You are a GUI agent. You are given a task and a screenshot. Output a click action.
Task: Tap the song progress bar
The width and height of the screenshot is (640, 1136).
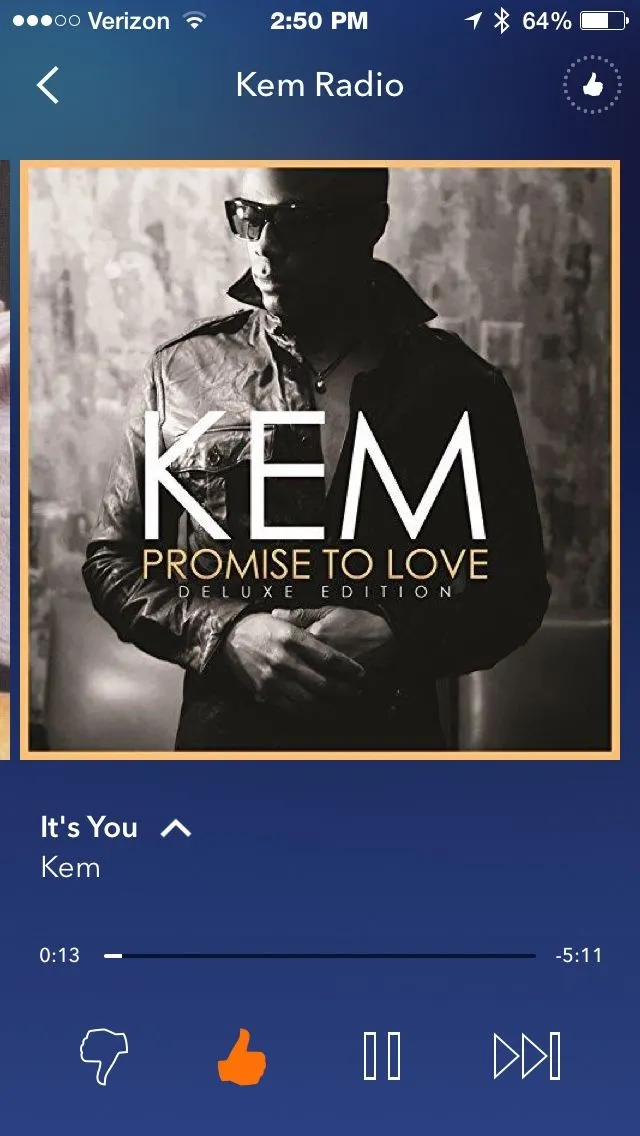click(x=320, y=956)
